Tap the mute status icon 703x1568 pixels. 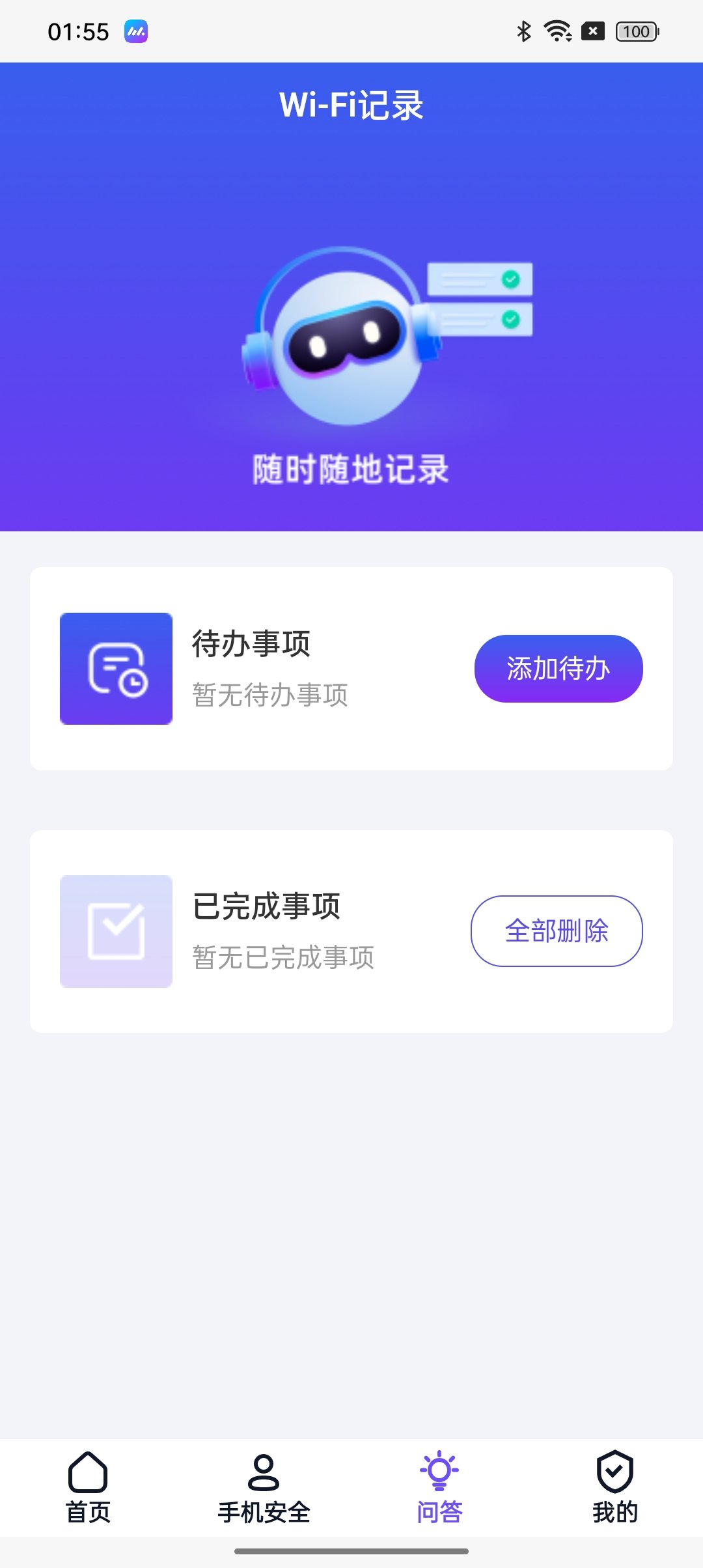[x=592, y=31]
